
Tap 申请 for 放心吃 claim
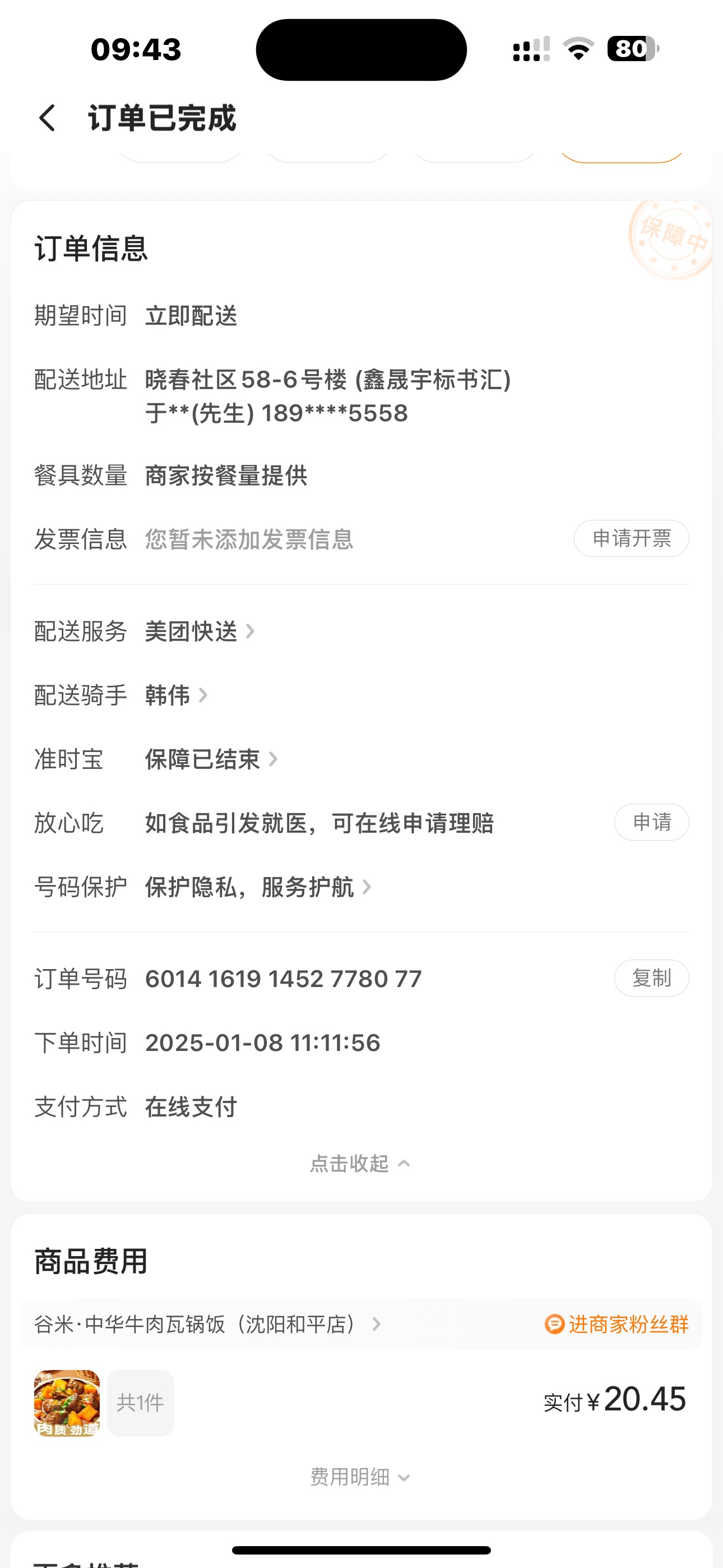coord(651,822)
